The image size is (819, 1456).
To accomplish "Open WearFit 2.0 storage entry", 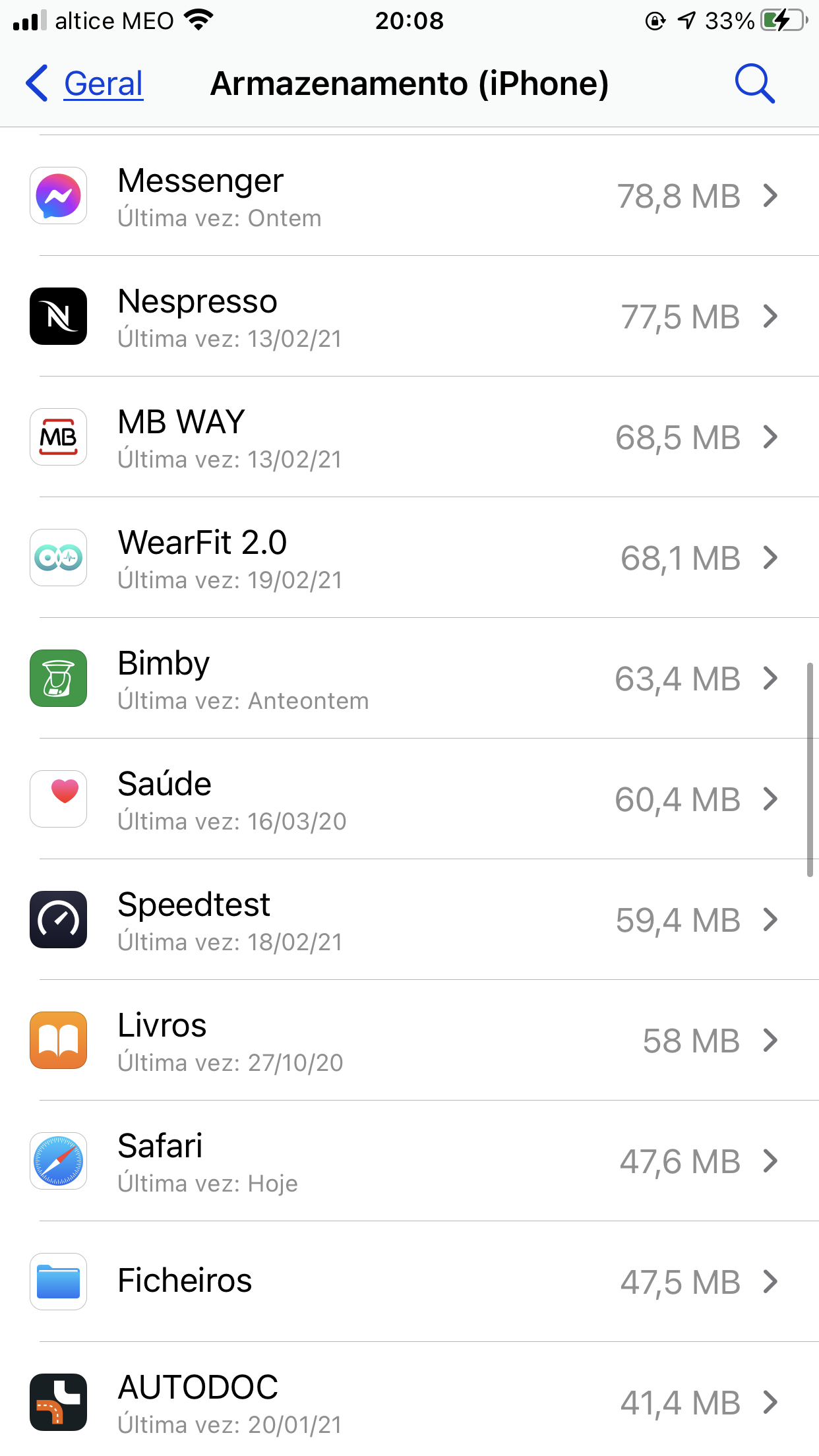I will click(x=409, y=558).
